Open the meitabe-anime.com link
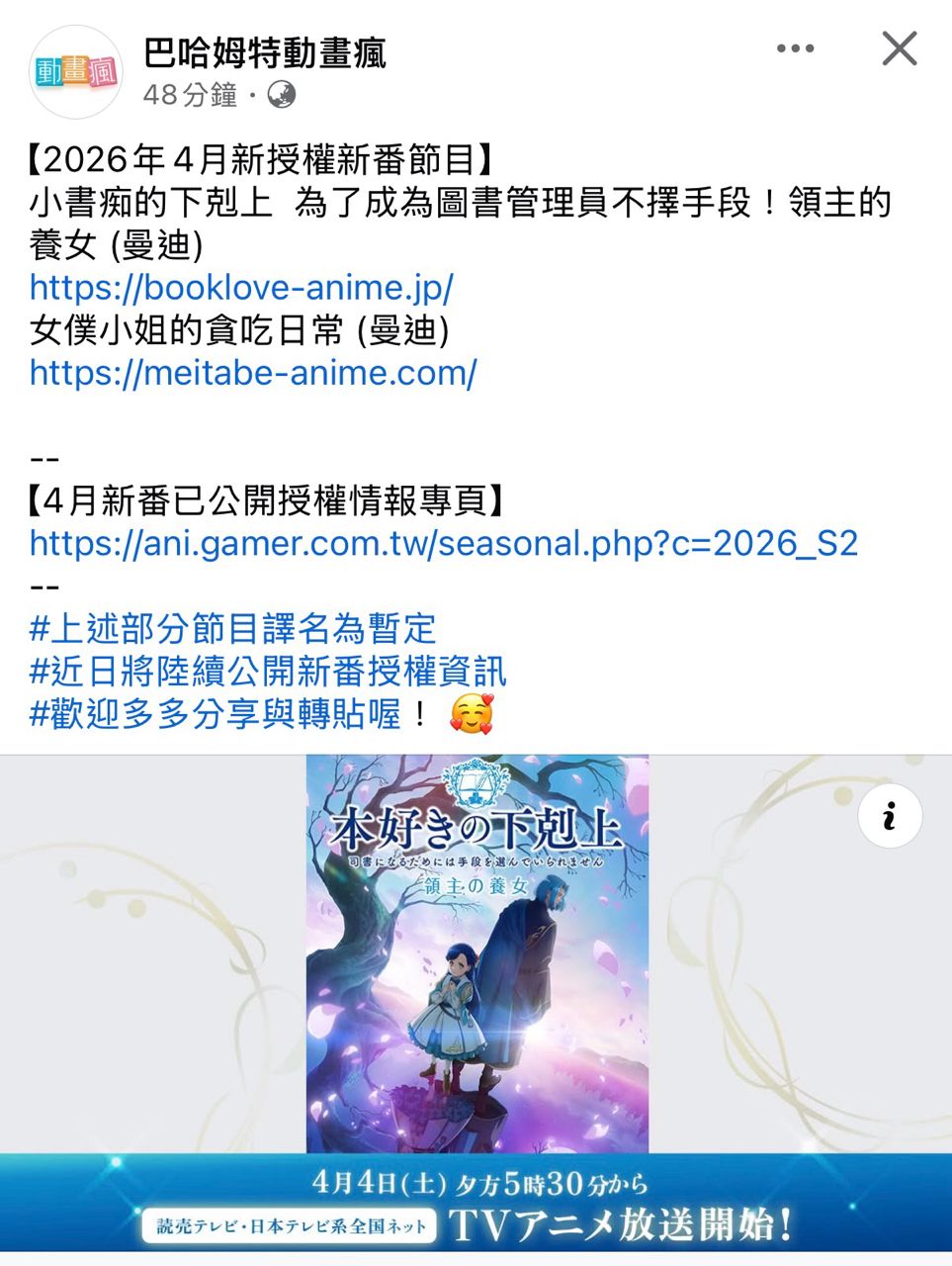Viewport: 952px width, 1266px height. (253, 373)
